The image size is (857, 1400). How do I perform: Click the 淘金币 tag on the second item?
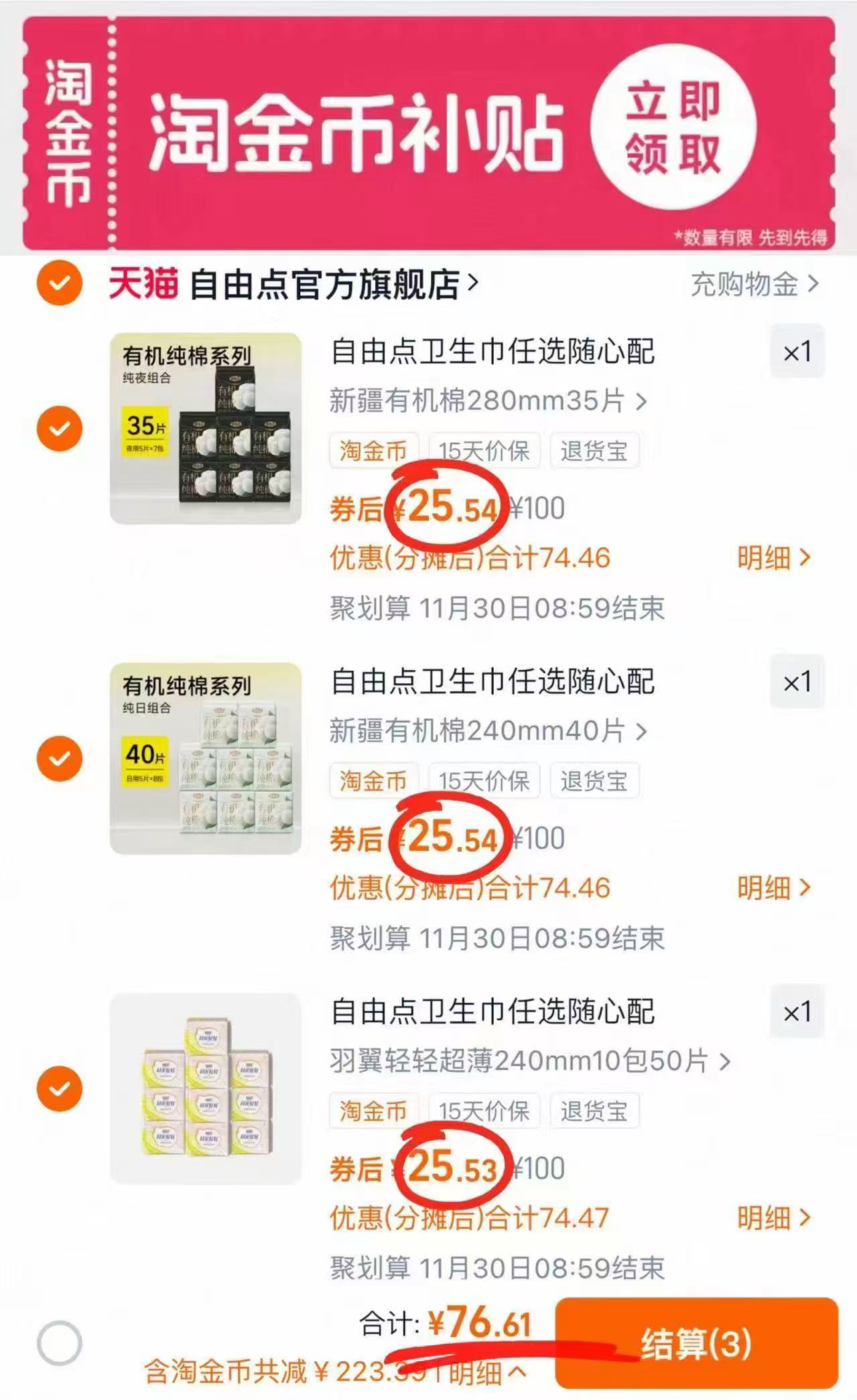pos(373,780)
